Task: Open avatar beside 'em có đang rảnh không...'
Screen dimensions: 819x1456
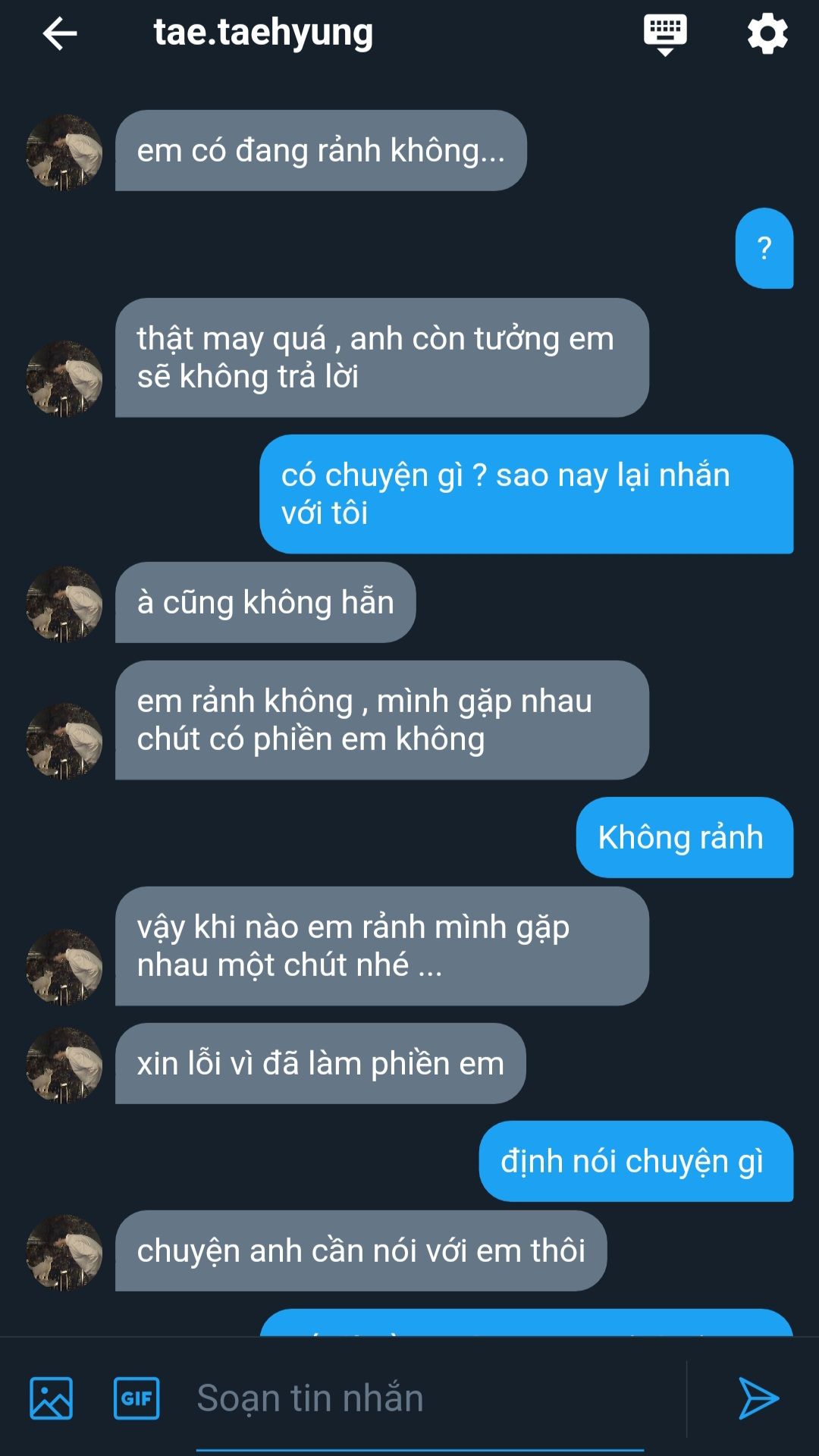Action: (x=64, y=152)
